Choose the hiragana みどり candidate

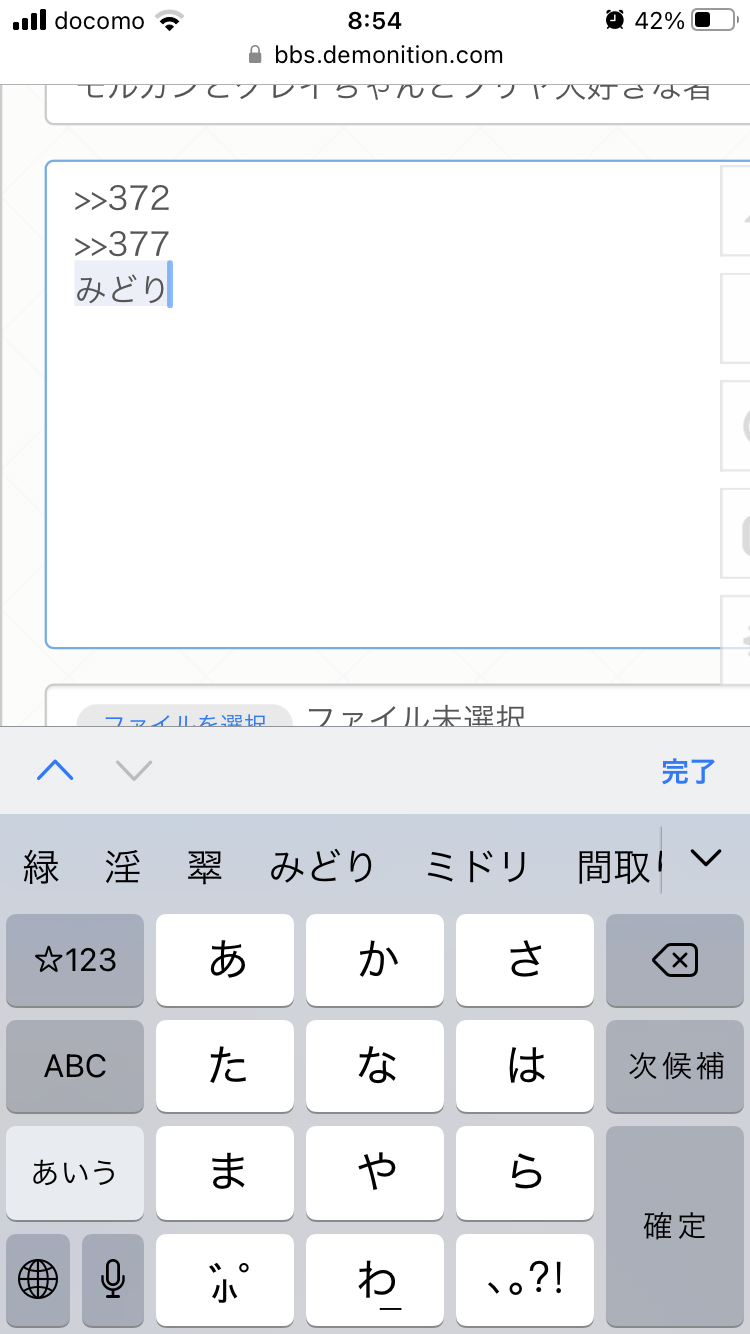point(322,867)
